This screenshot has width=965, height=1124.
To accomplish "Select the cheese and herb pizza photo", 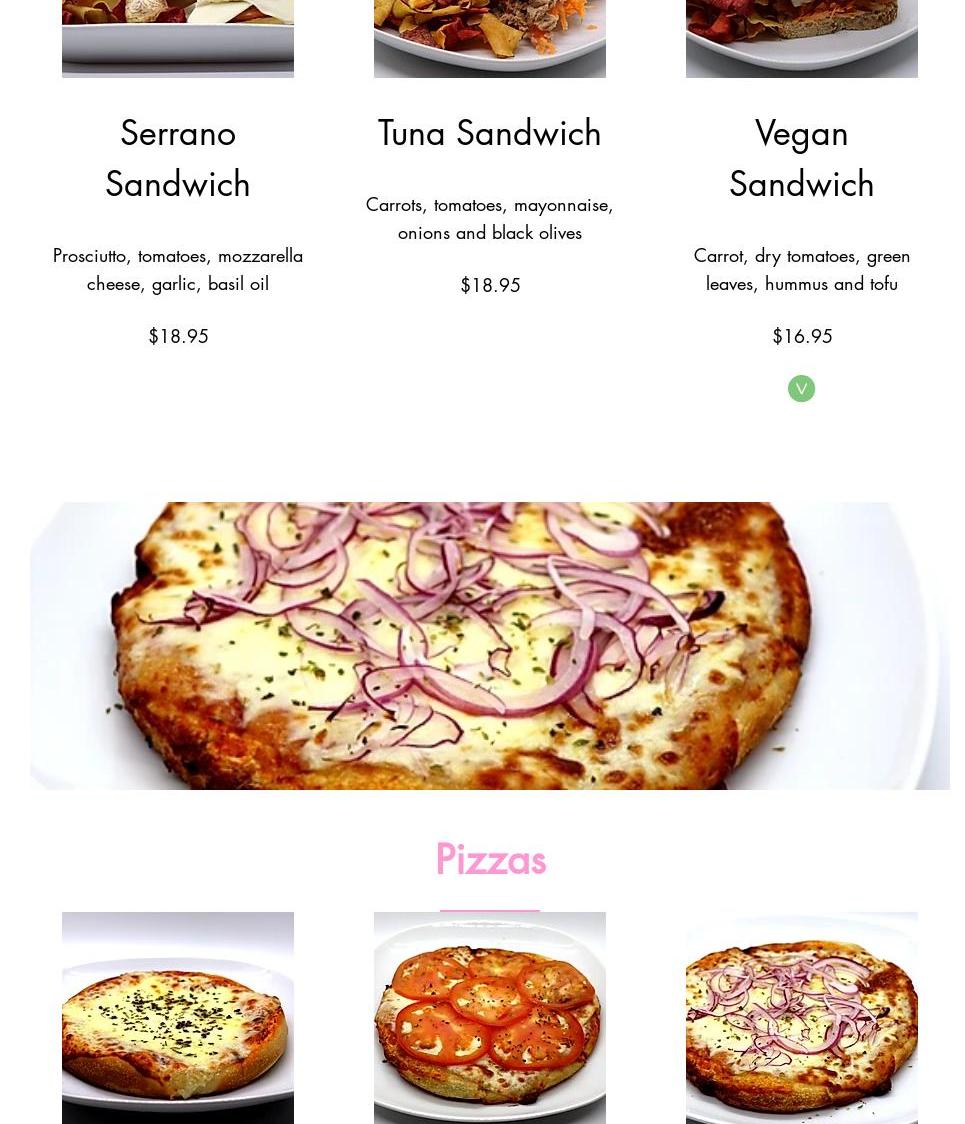I will pyautogui.click(x=178, y=1020).
